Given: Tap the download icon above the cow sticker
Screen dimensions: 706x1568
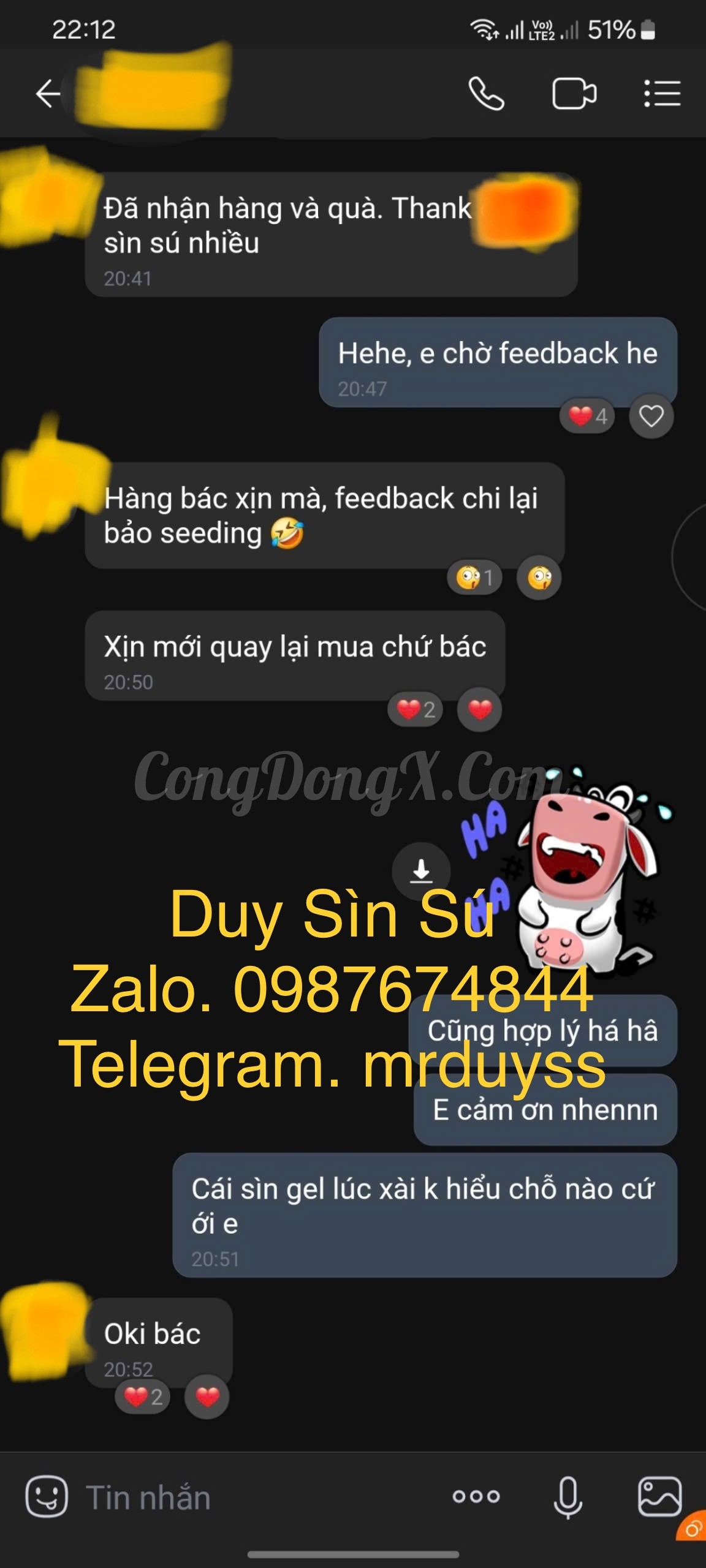Looking at the screenshot, I should [421, 870].
